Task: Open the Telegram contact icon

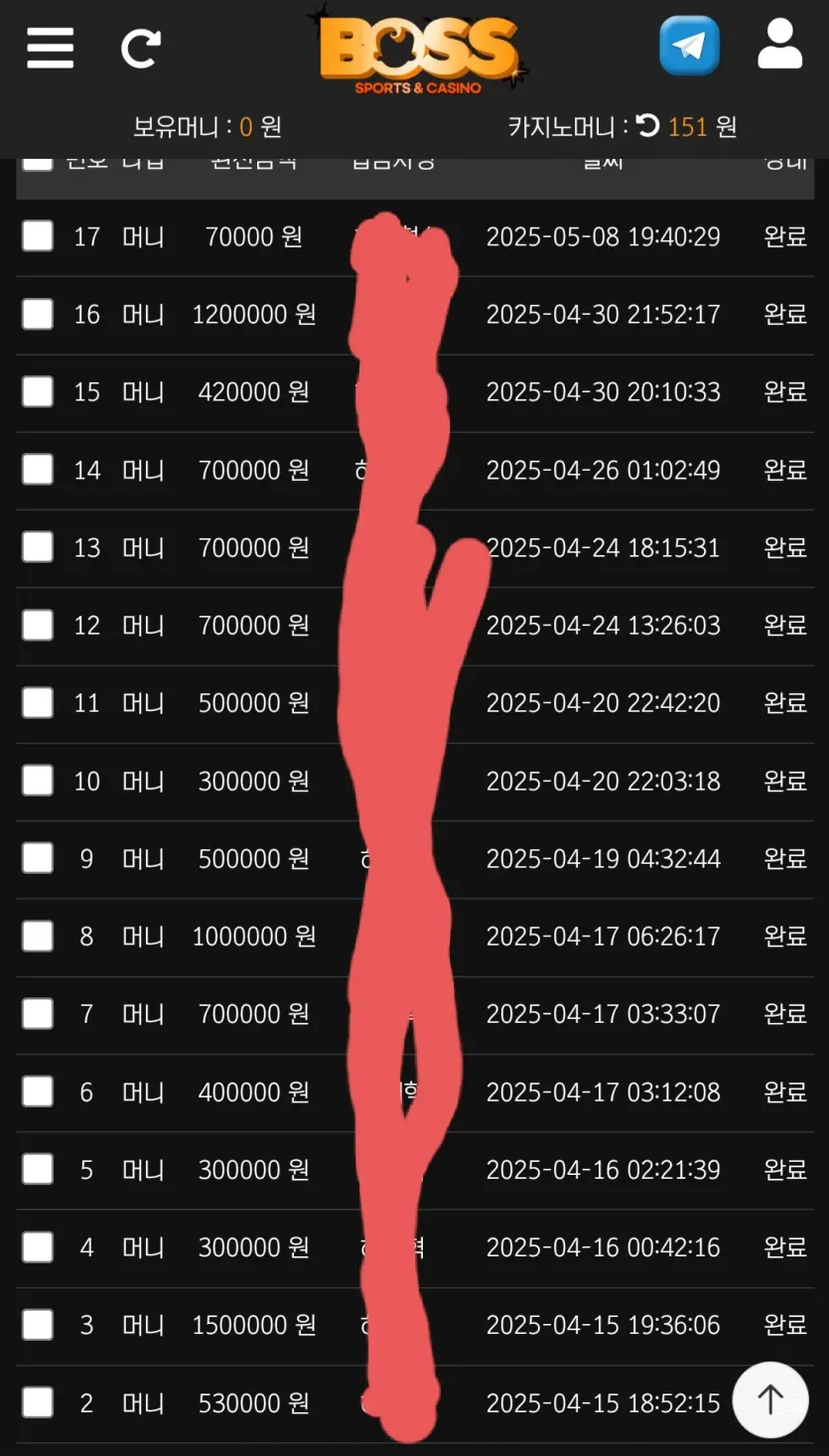Action: 689,46
